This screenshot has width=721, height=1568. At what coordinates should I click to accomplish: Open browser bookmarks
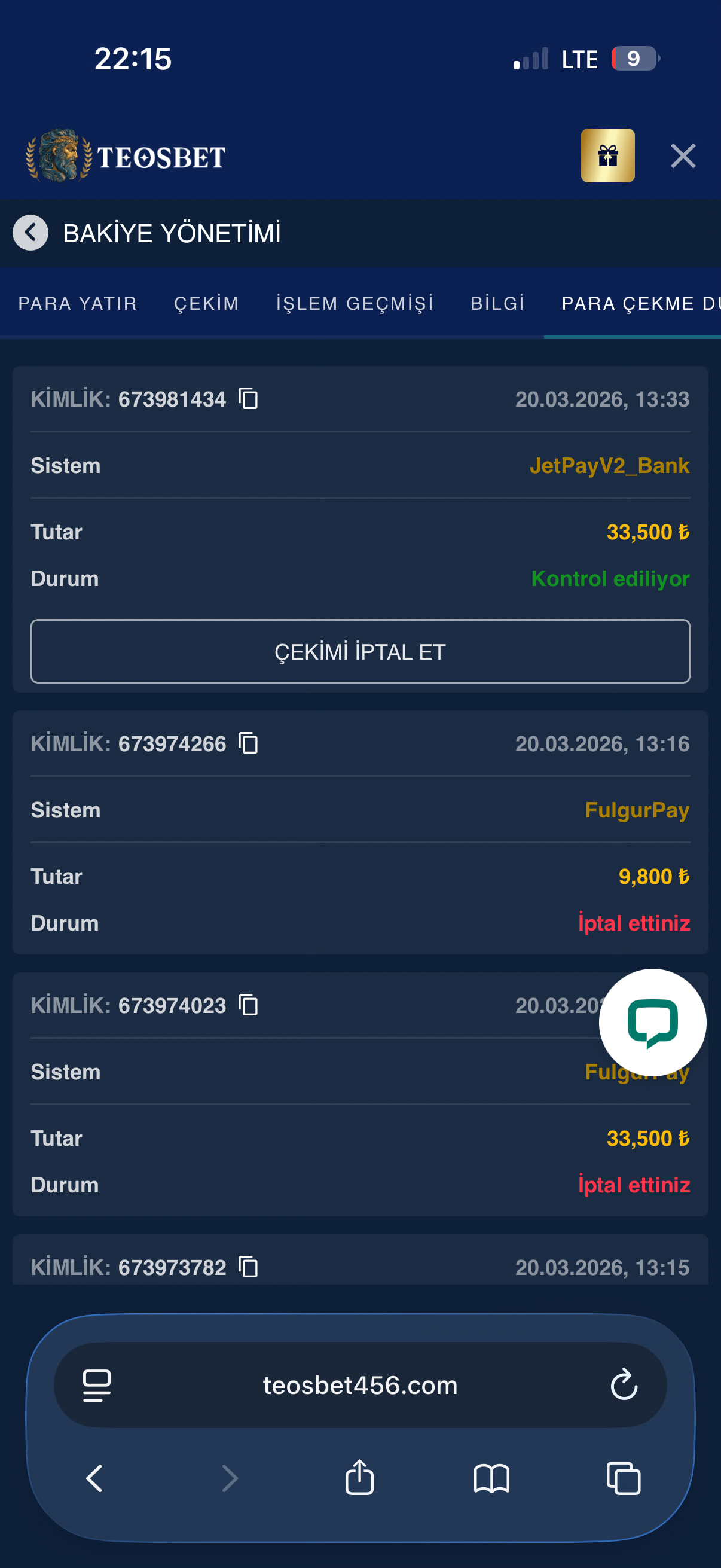[x=491, y=1478]
